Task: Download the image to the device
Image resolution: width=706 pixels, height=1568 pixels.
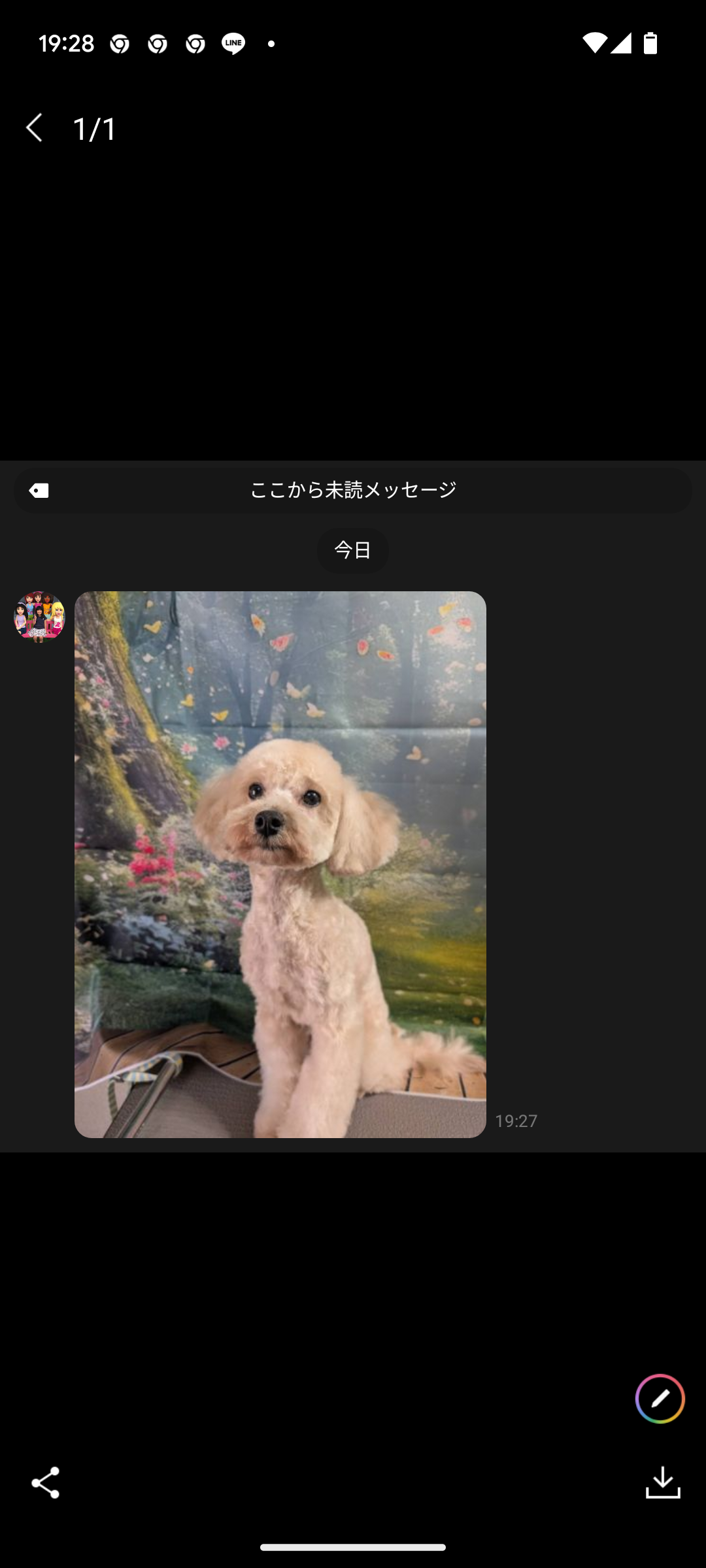Action: [663, 1482]
